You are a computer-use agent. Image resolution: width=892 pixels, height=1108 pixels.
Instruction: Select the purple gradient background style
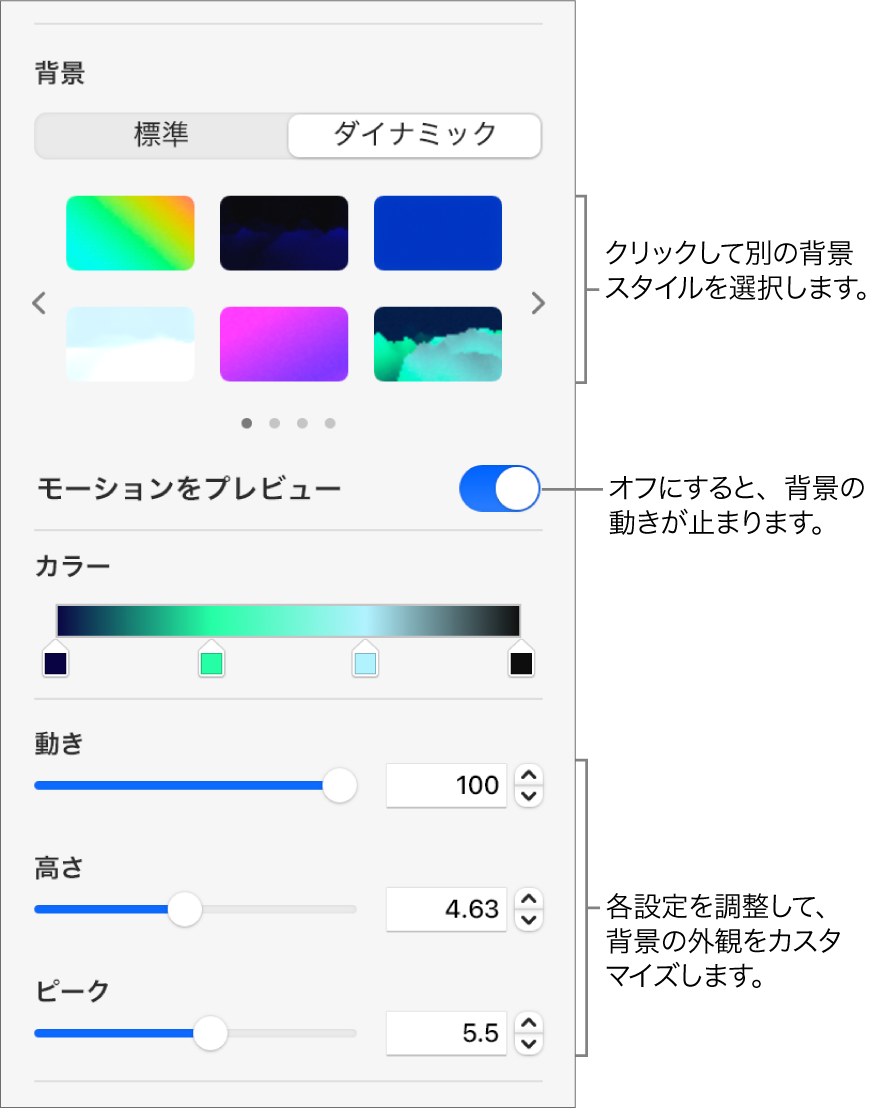click(x=284, y=344)
